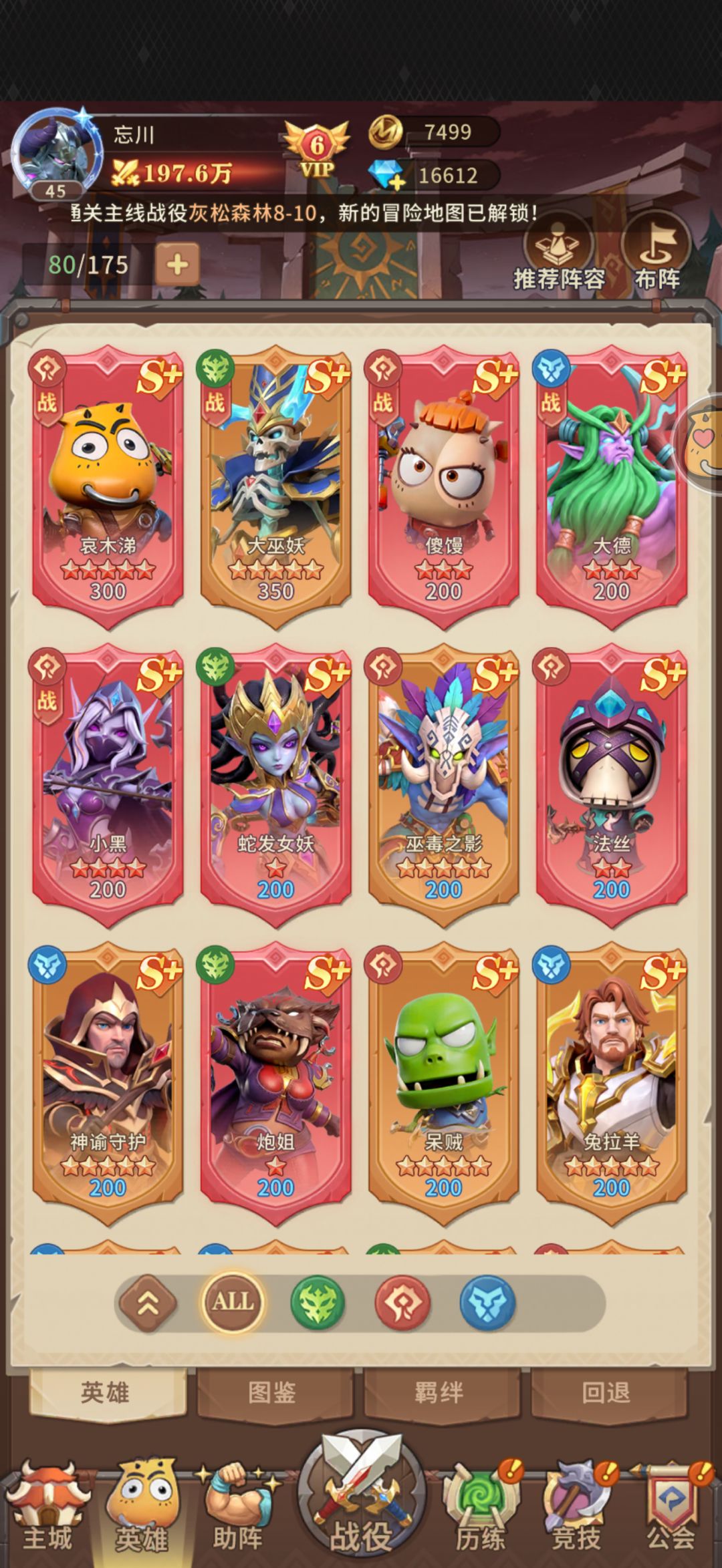Filter heroes with the ALL button

(x=233, y=1302)
